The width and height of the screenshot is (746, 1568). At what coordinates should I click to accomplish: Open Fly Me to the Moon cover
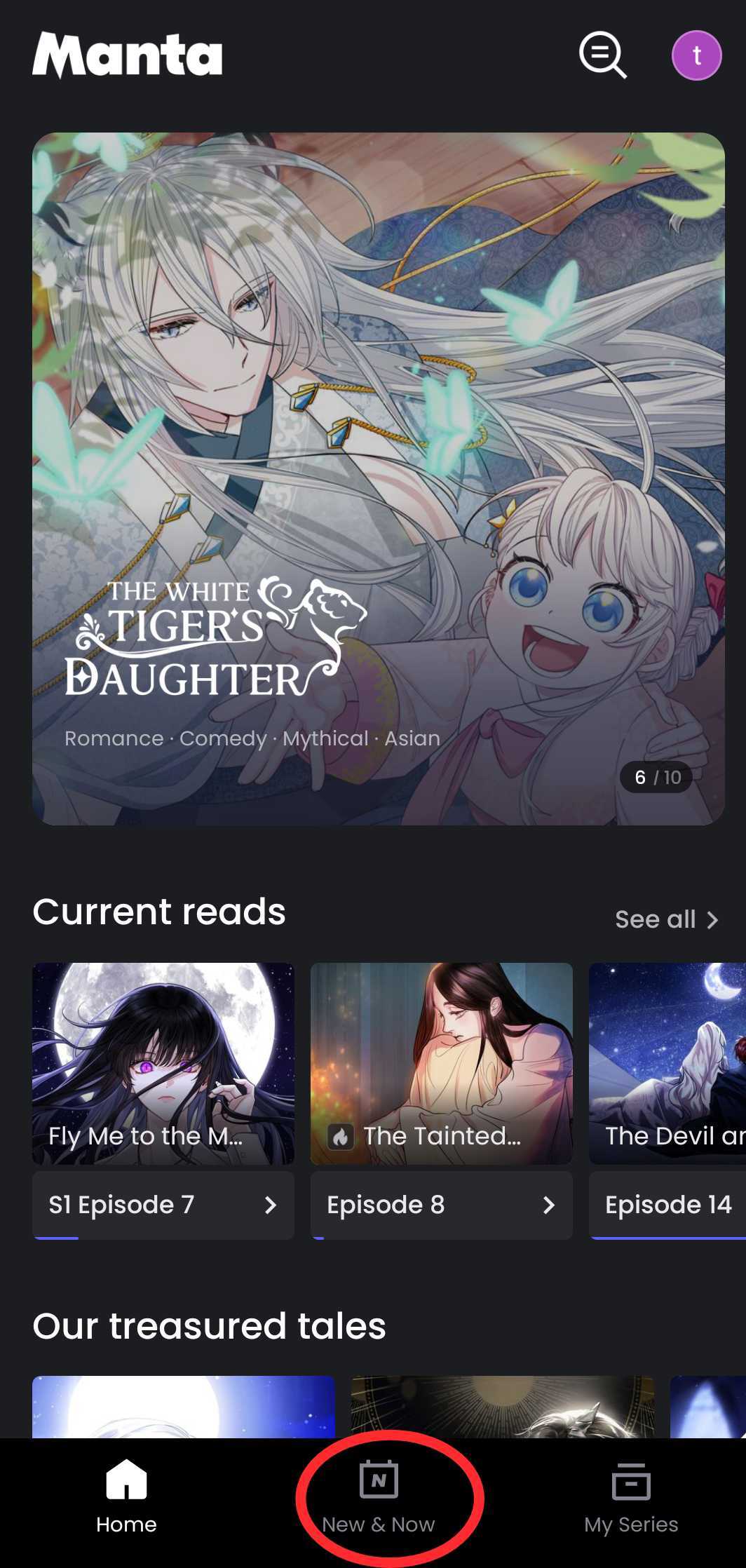pos(163,1062)
